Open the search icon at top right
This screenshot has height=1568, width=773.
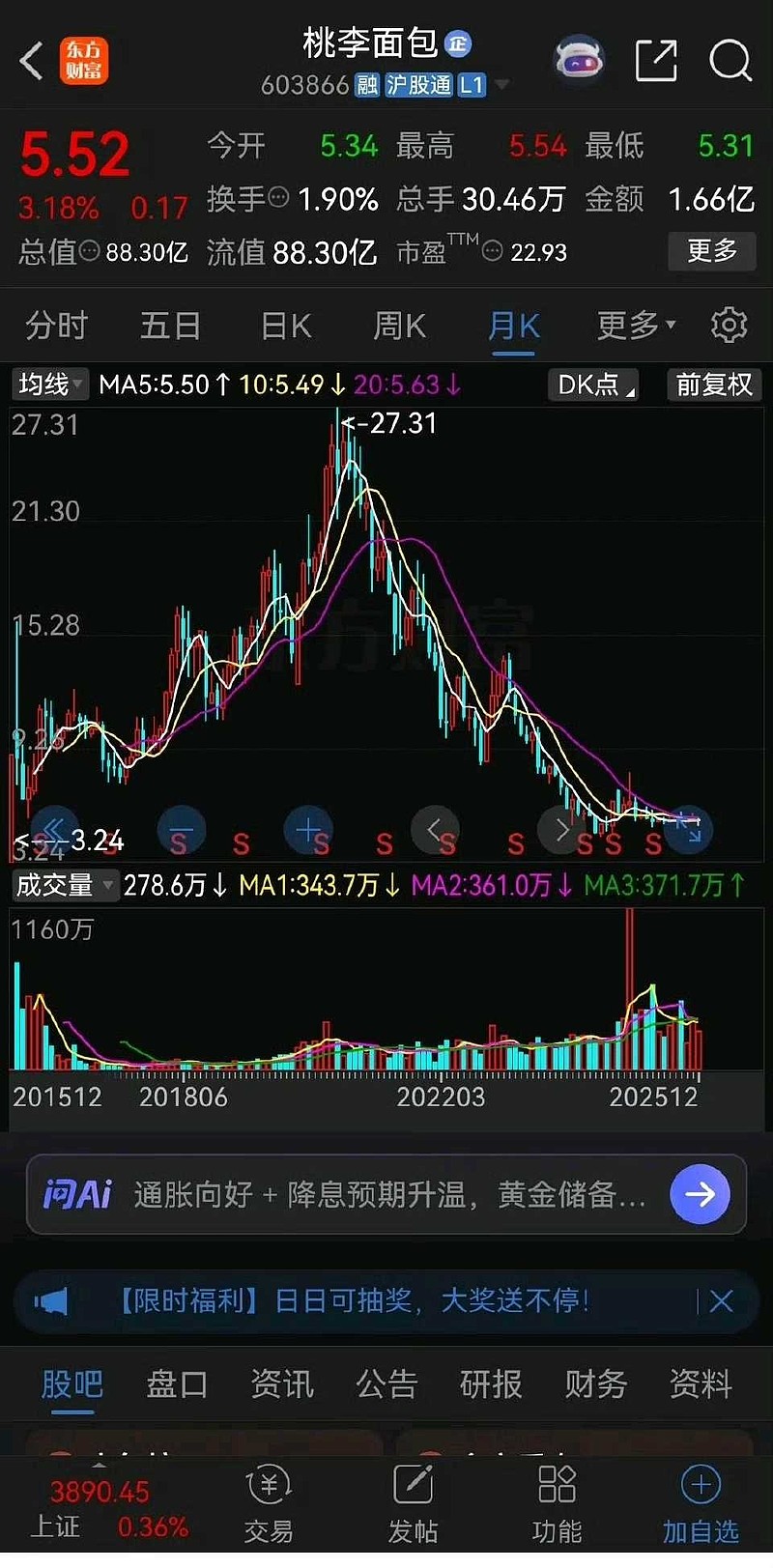pyautogui.click(x=731, y=60)
